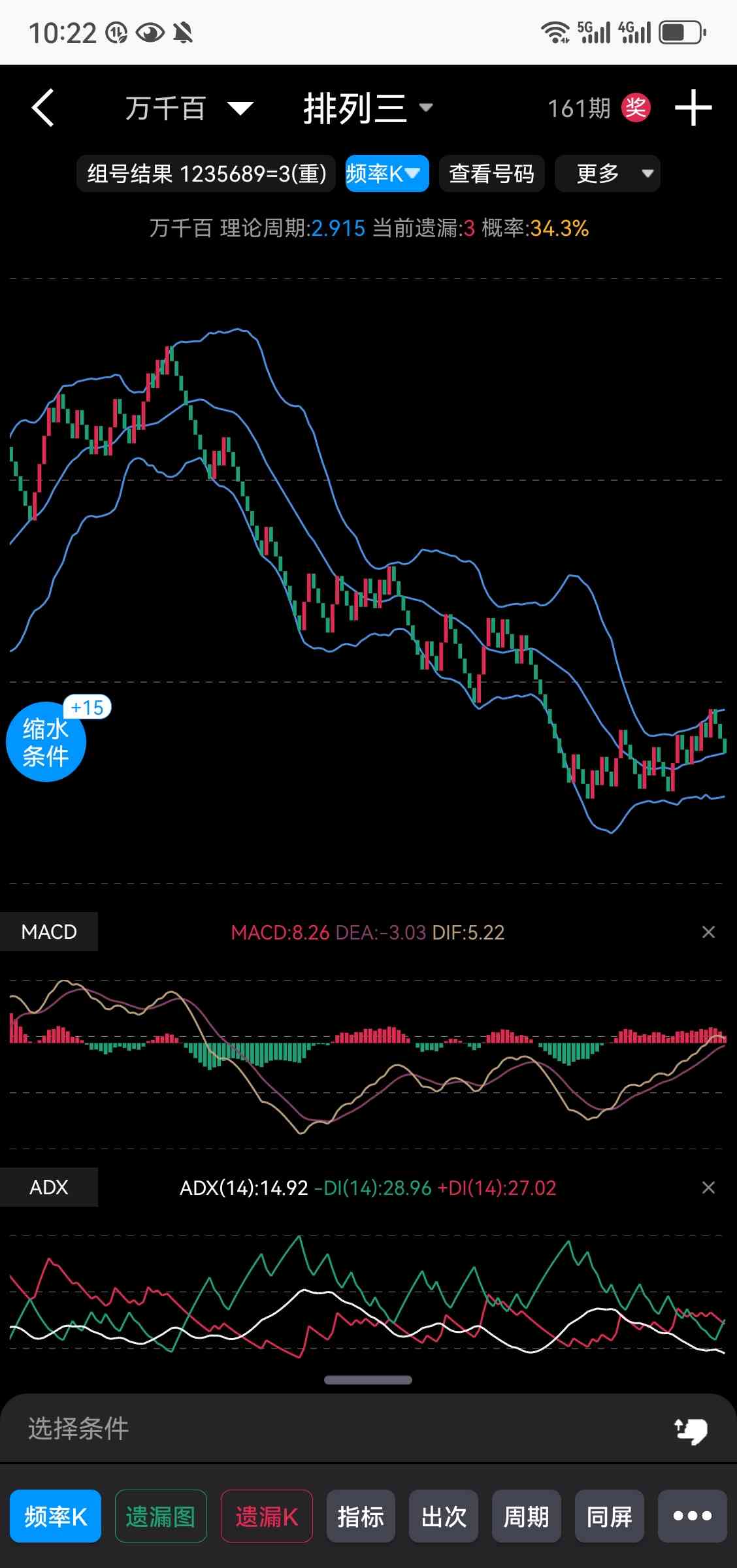Switch to the bottom 频率K tab
This screenshot has height=1568, width=737.
56,1516
